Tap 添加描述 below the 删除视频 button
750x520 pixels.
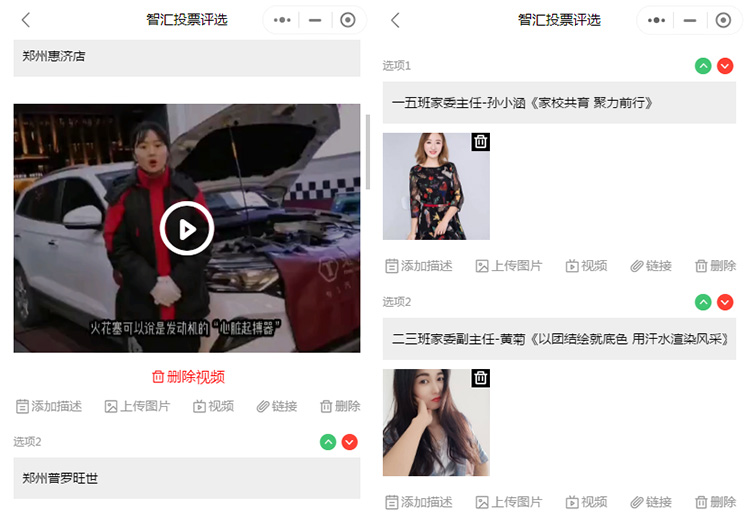coord(49,406)
